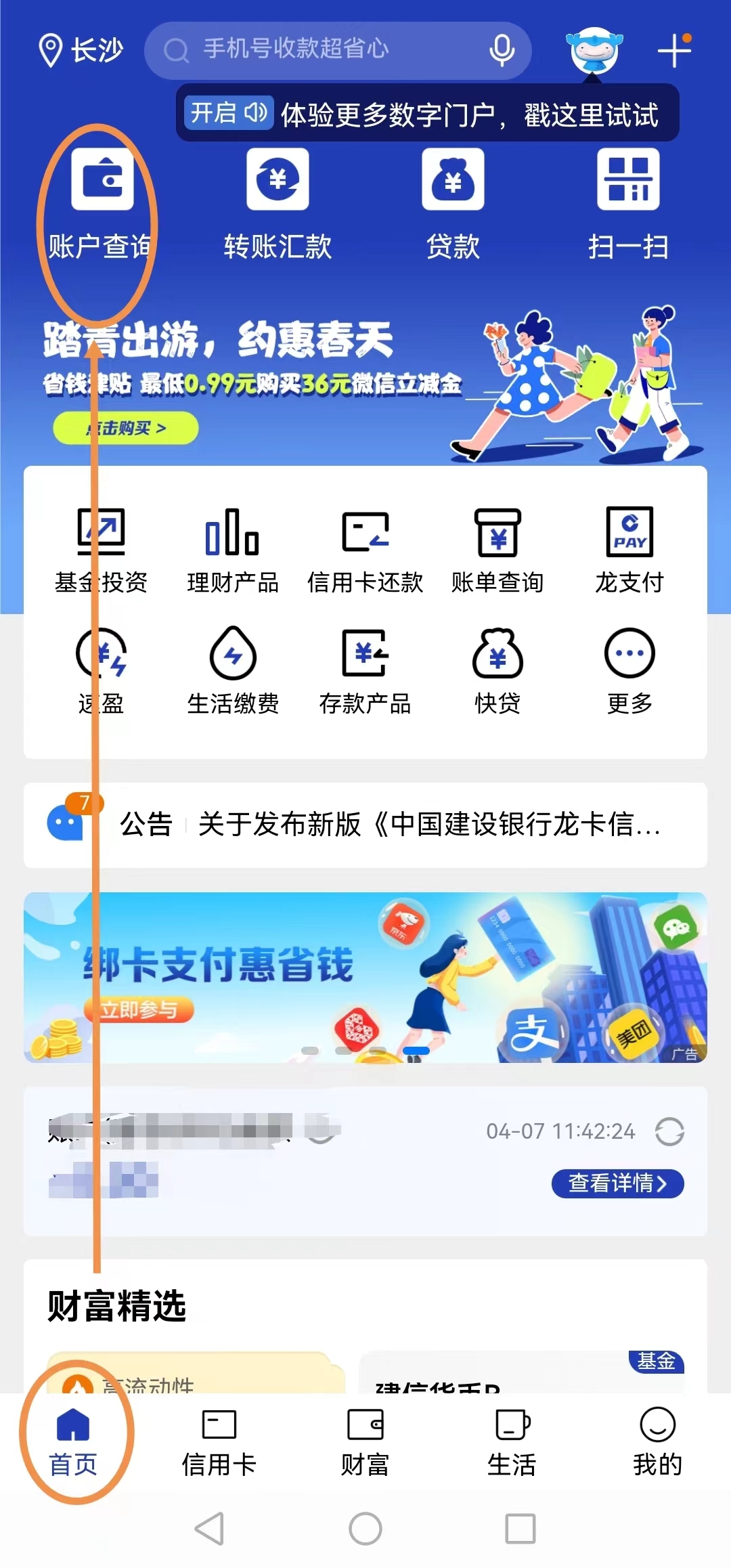Viewport: 731px width, 1568px height.
Task: Launch 扫一扫 scanner
Action: [x=628, y=203]
